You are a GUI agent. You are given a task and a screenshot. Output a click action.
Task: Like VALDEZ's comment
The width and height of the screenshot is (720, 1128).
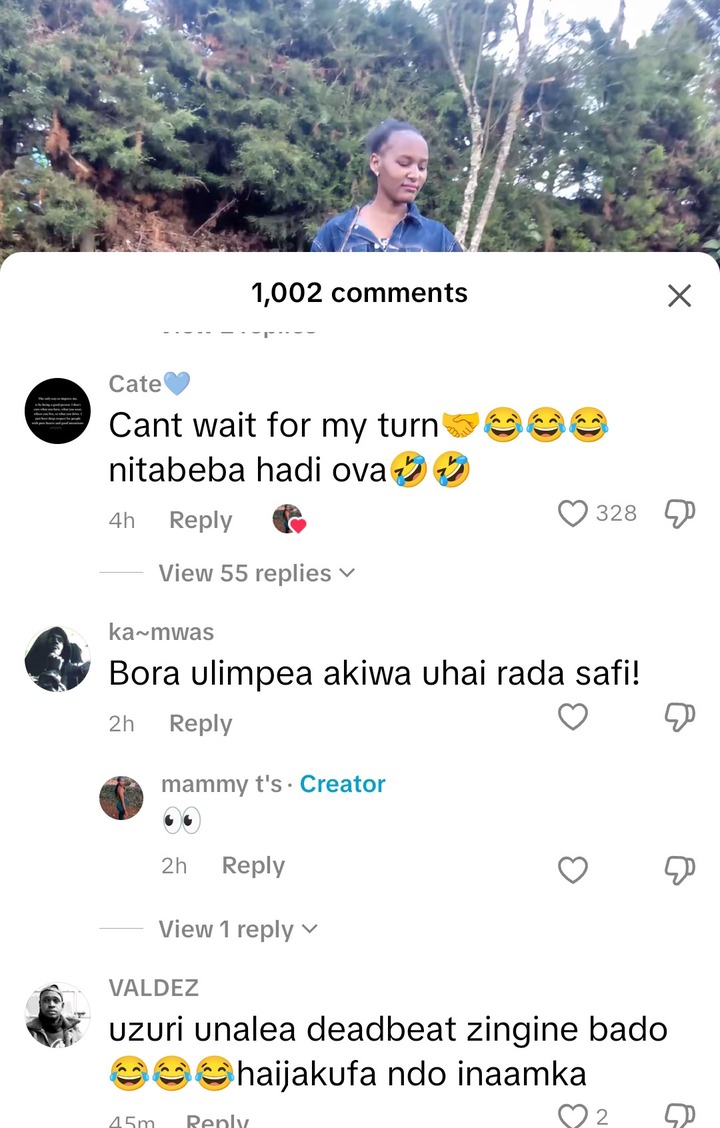573,1116
